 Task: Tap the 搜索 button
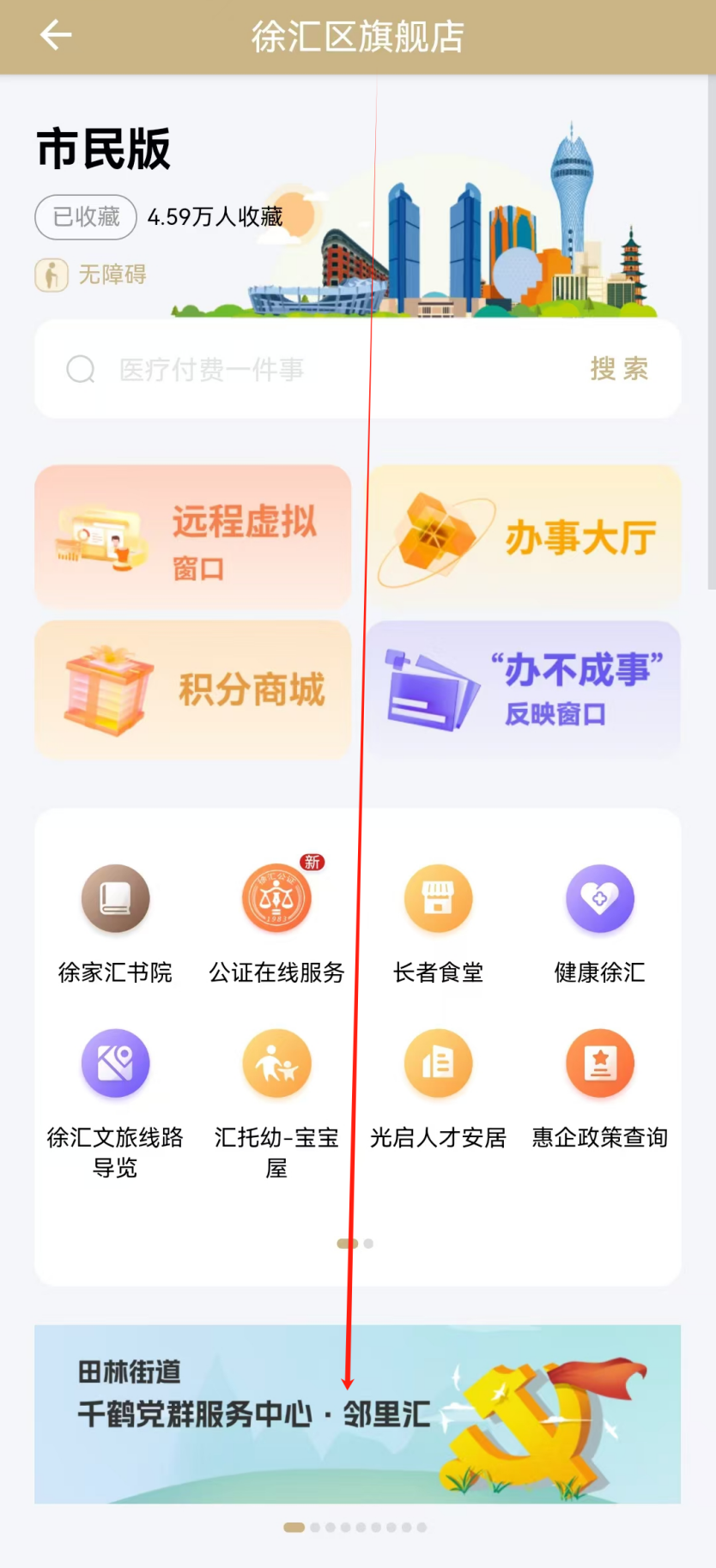point(618,369)
